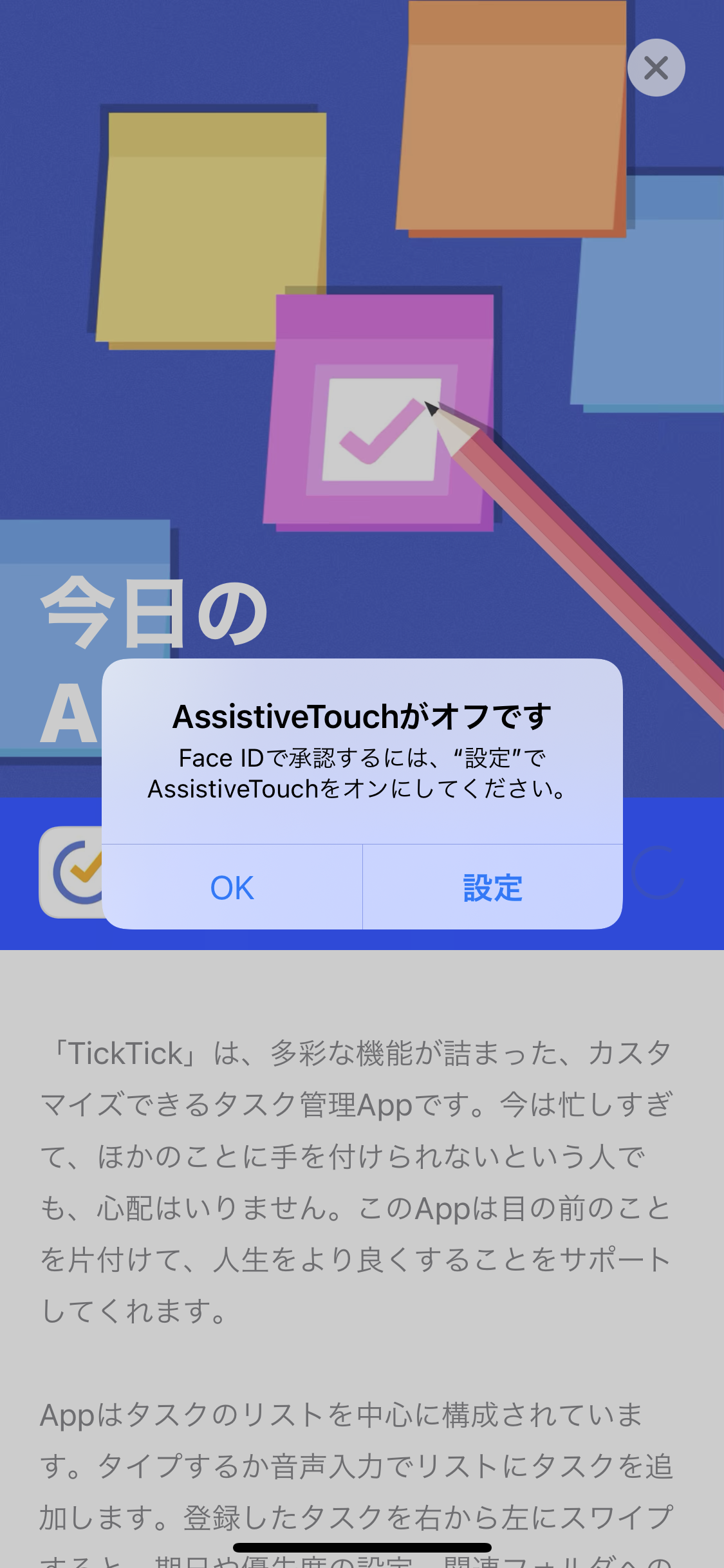The width and height of the screenshot is (724, 1568).
Task: Open 設定 from the AssistiveTouch alert
Action: point(492,888)
